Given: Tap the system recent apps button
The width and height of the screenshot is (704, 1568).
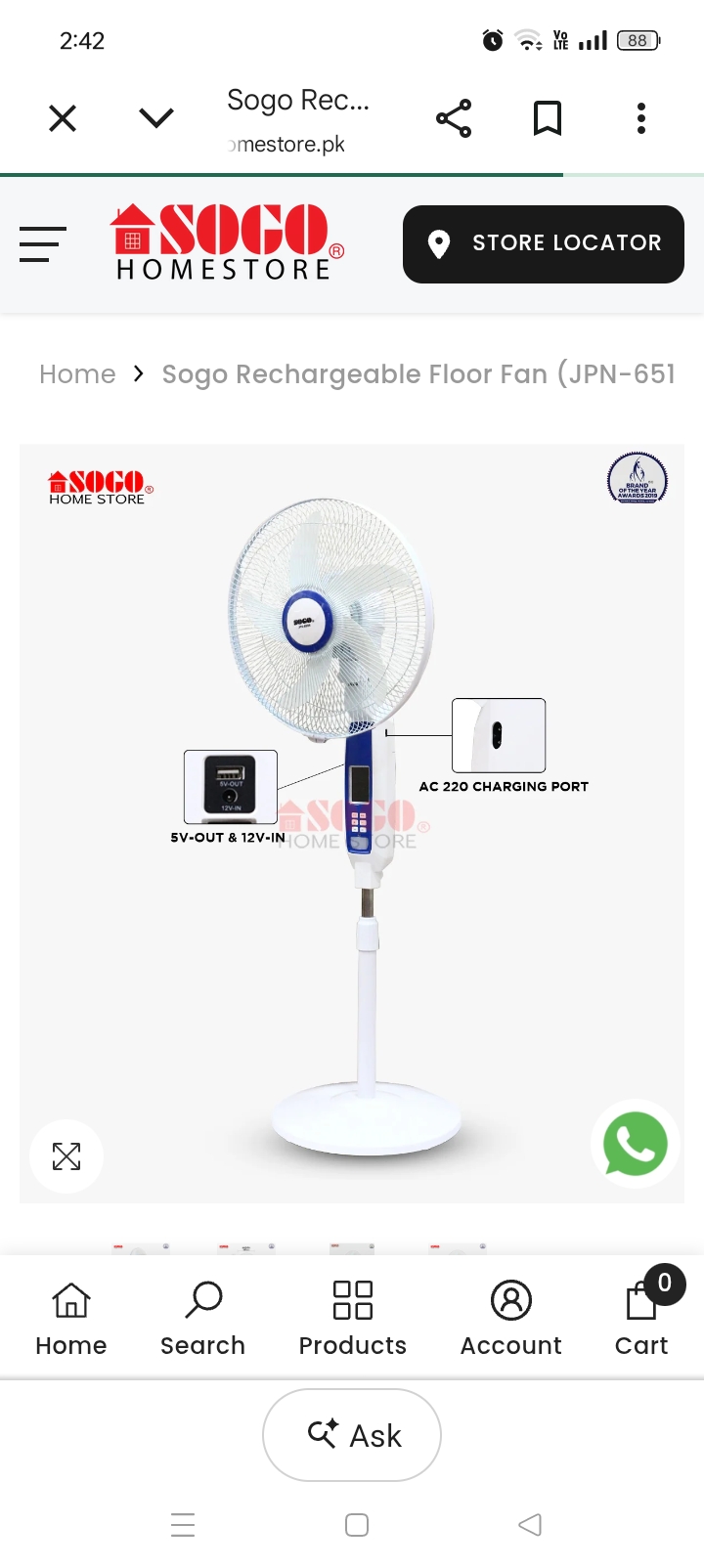Looking at the screenshot, I should click(x=183, y=1525).
